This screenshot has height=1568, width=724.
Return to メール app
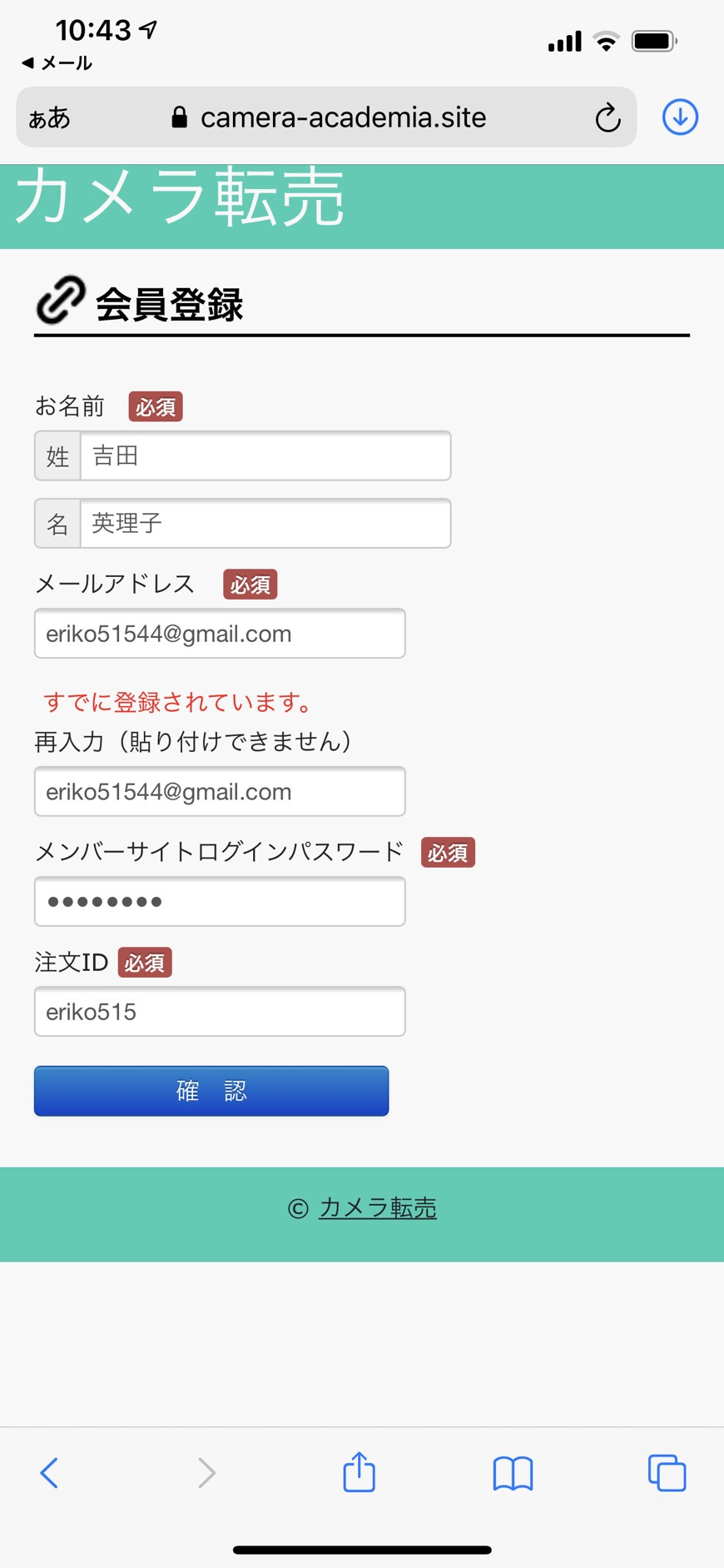pos(57,62)
